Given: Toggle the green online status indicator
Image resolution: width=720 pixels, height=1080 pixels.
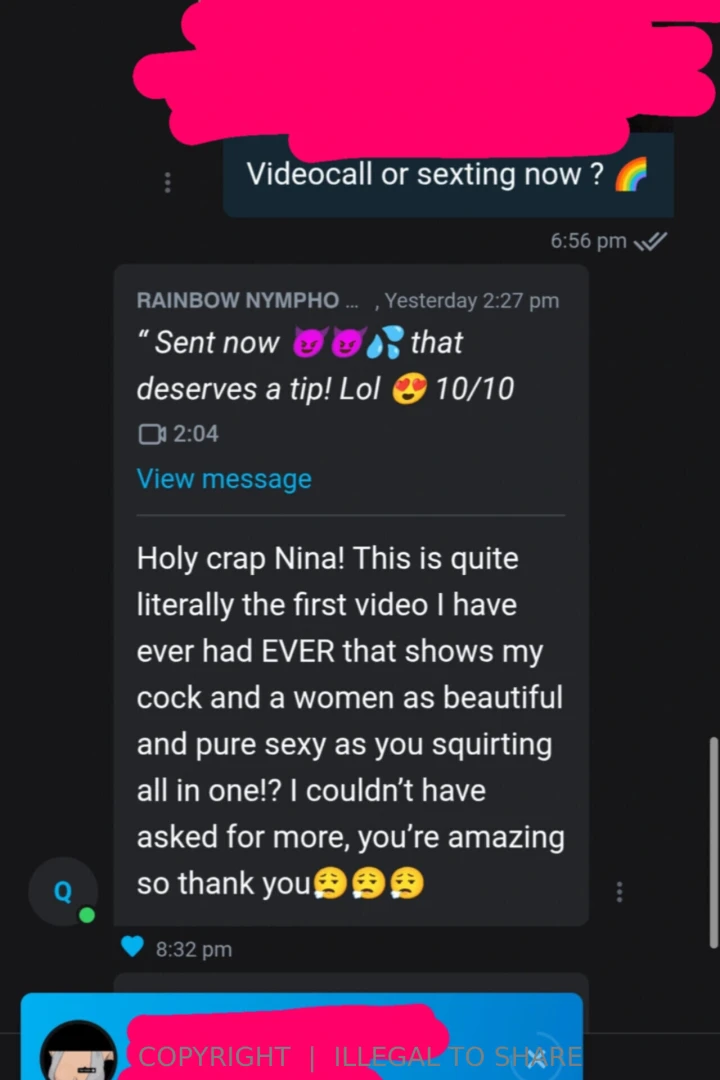Looking at the screenshot, I should 86,914.
